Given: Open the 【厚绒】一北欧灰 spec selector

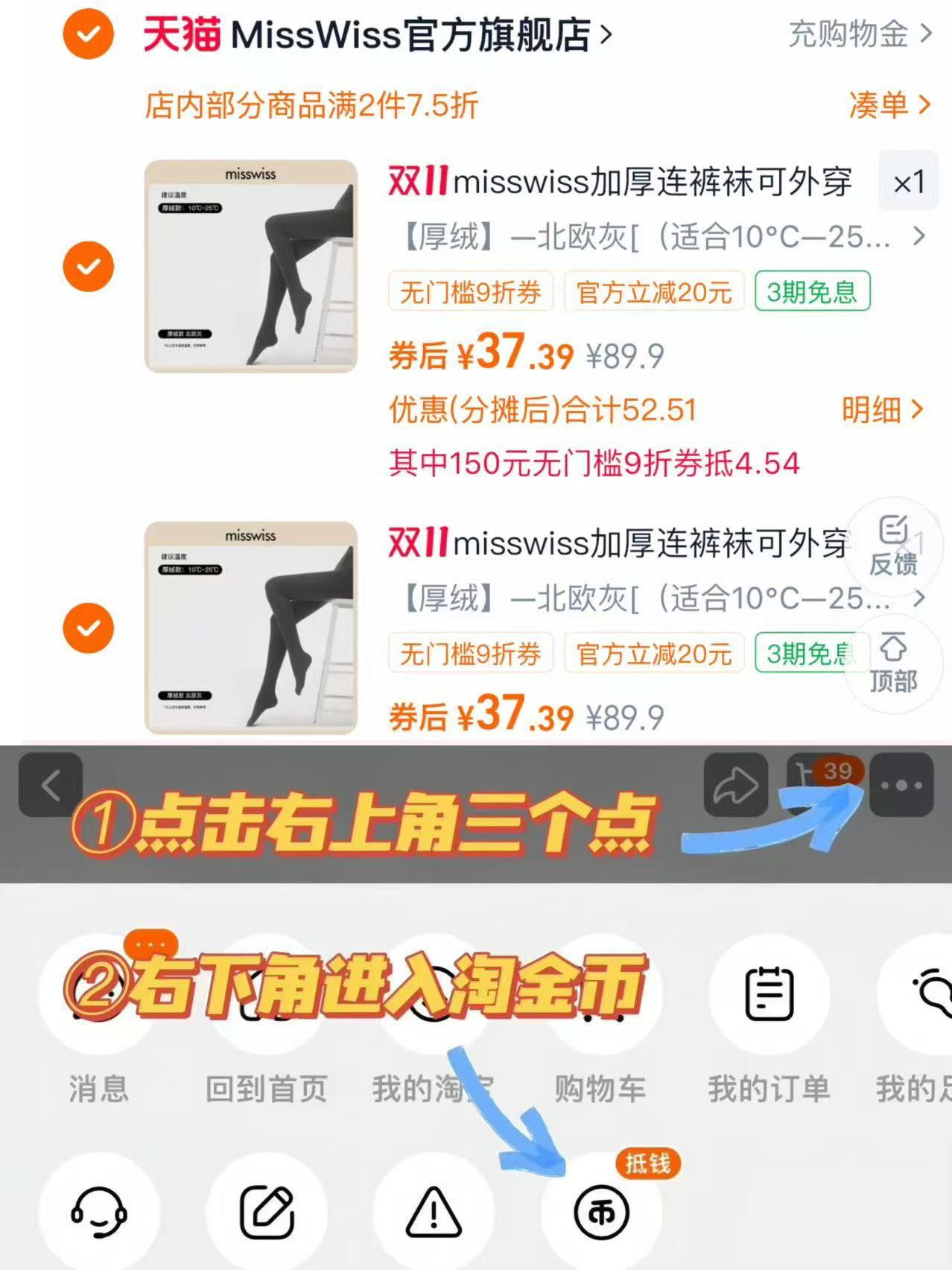Looking at the screenshot, I should click(641, 237).
